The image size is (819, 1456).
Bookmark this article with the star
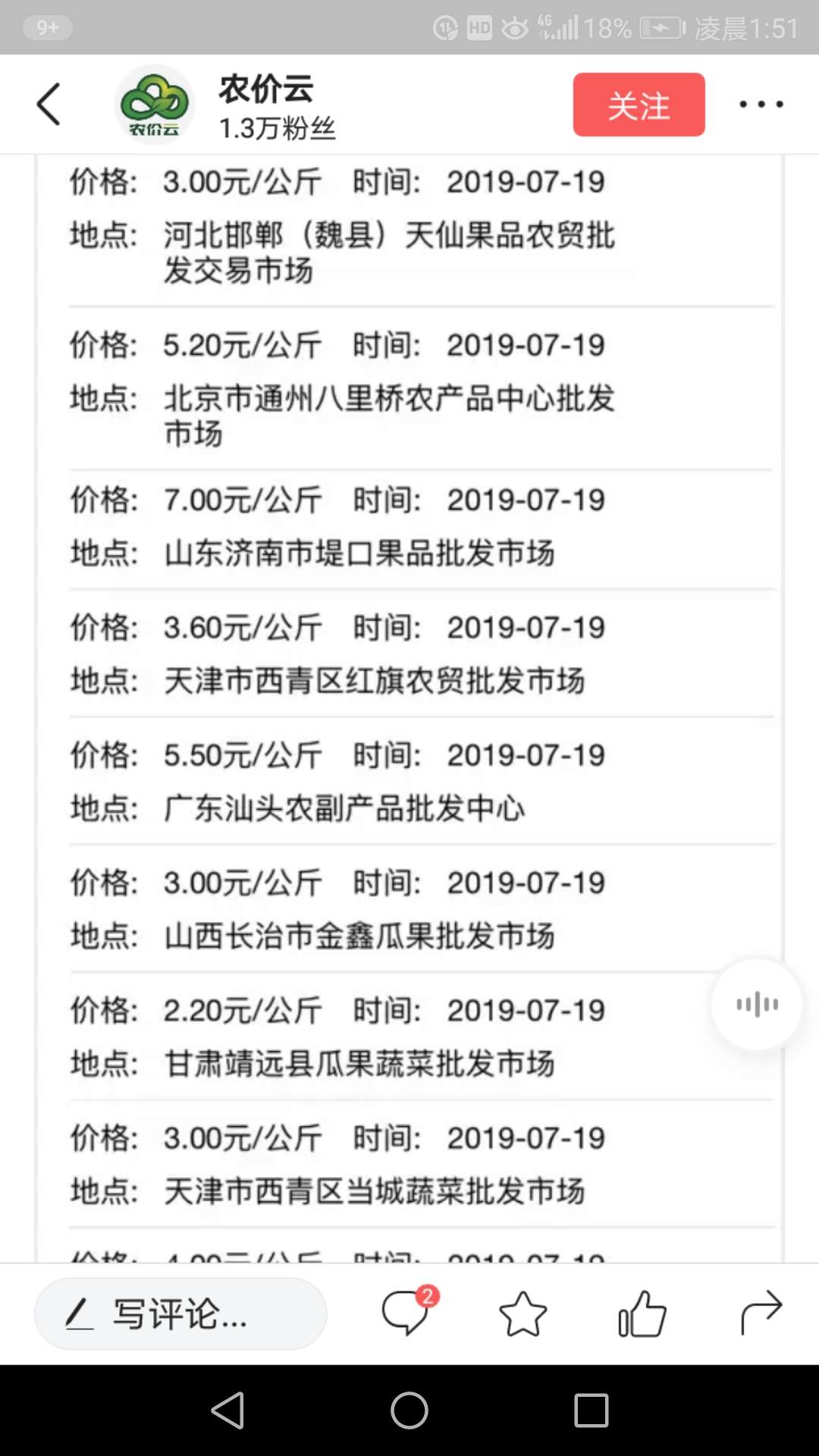(522, 1313)
